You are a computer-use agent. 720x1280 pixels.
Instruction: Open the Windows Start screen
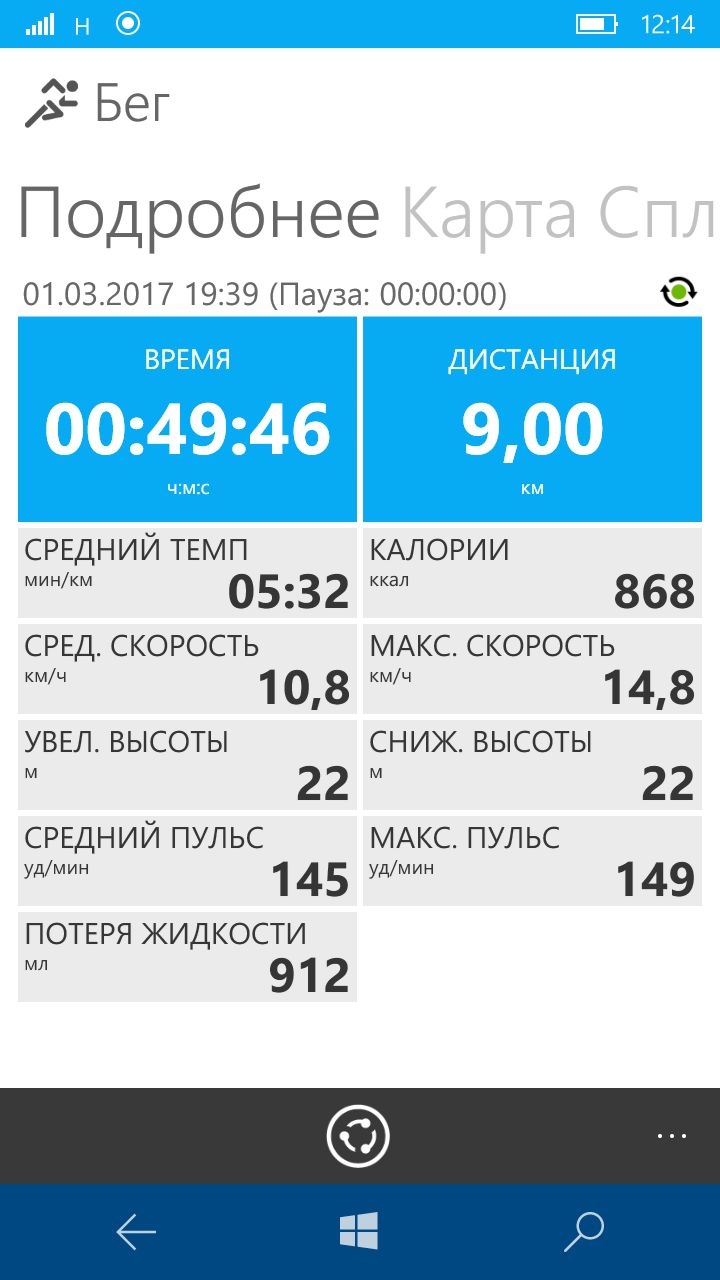[x=359, y=1232]
